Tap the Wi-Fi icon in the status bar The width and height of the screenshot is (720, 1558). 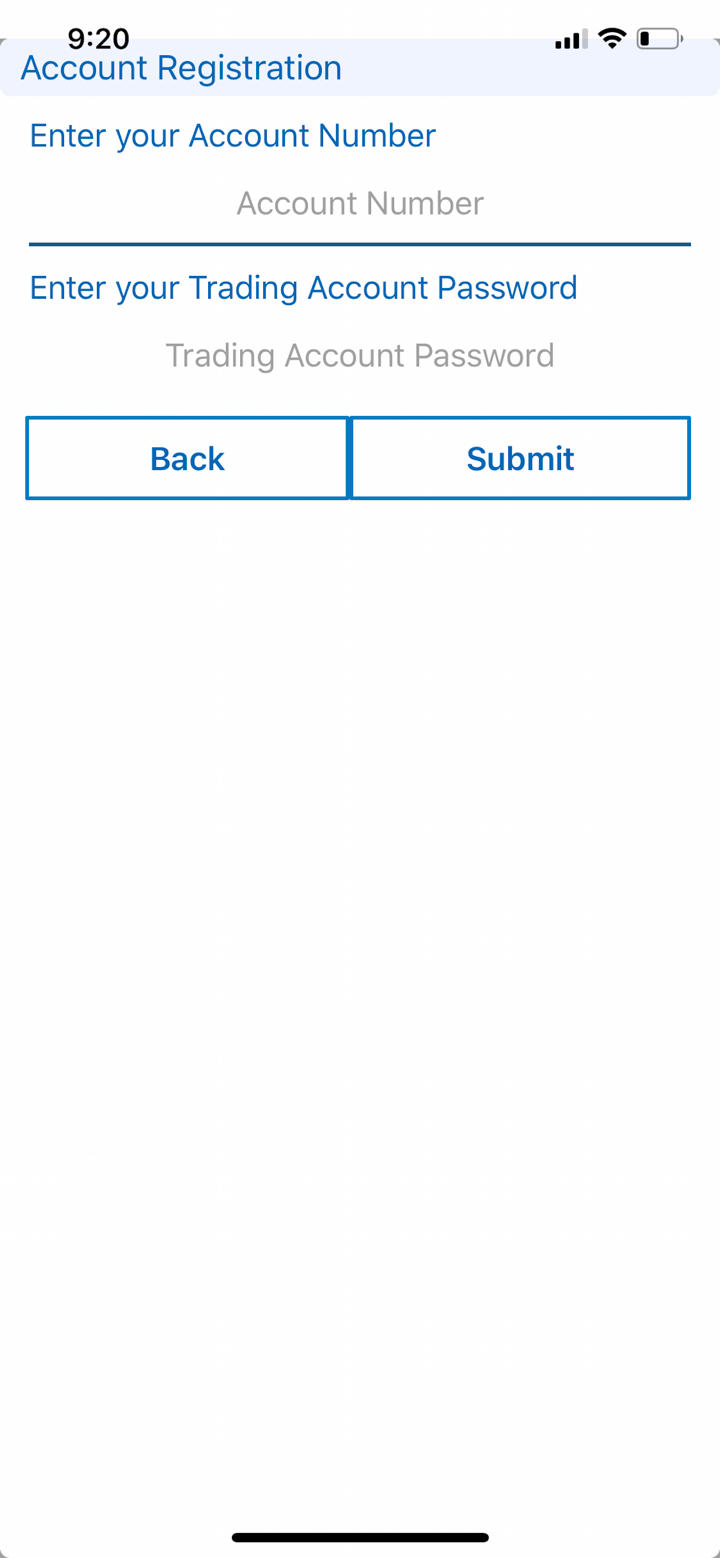tap(613, 38)
